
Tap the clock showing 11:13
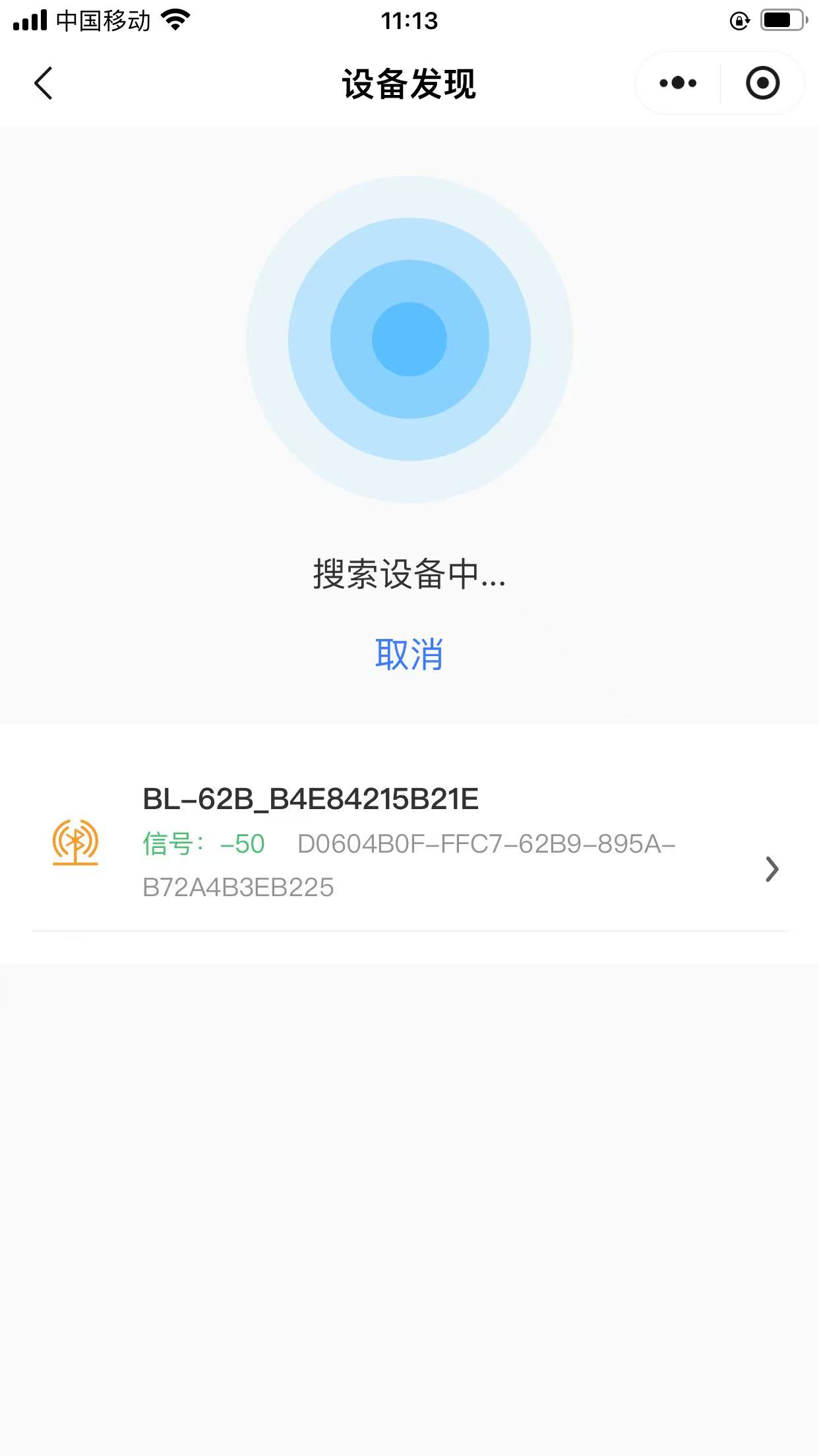click(x=409, y=20)
